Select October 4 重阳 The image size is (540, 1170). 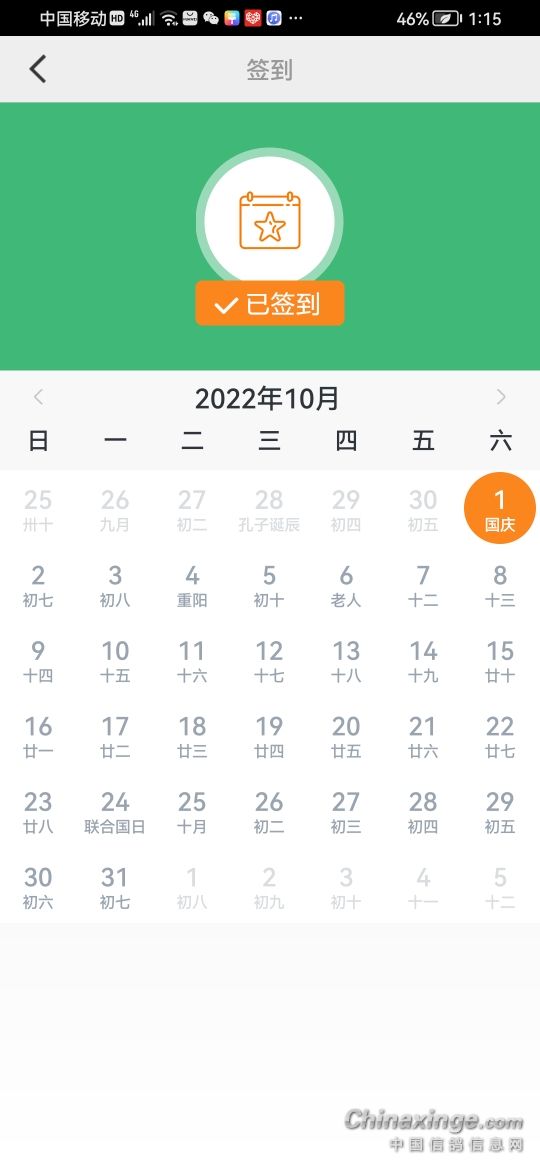(x=192, y=586)
